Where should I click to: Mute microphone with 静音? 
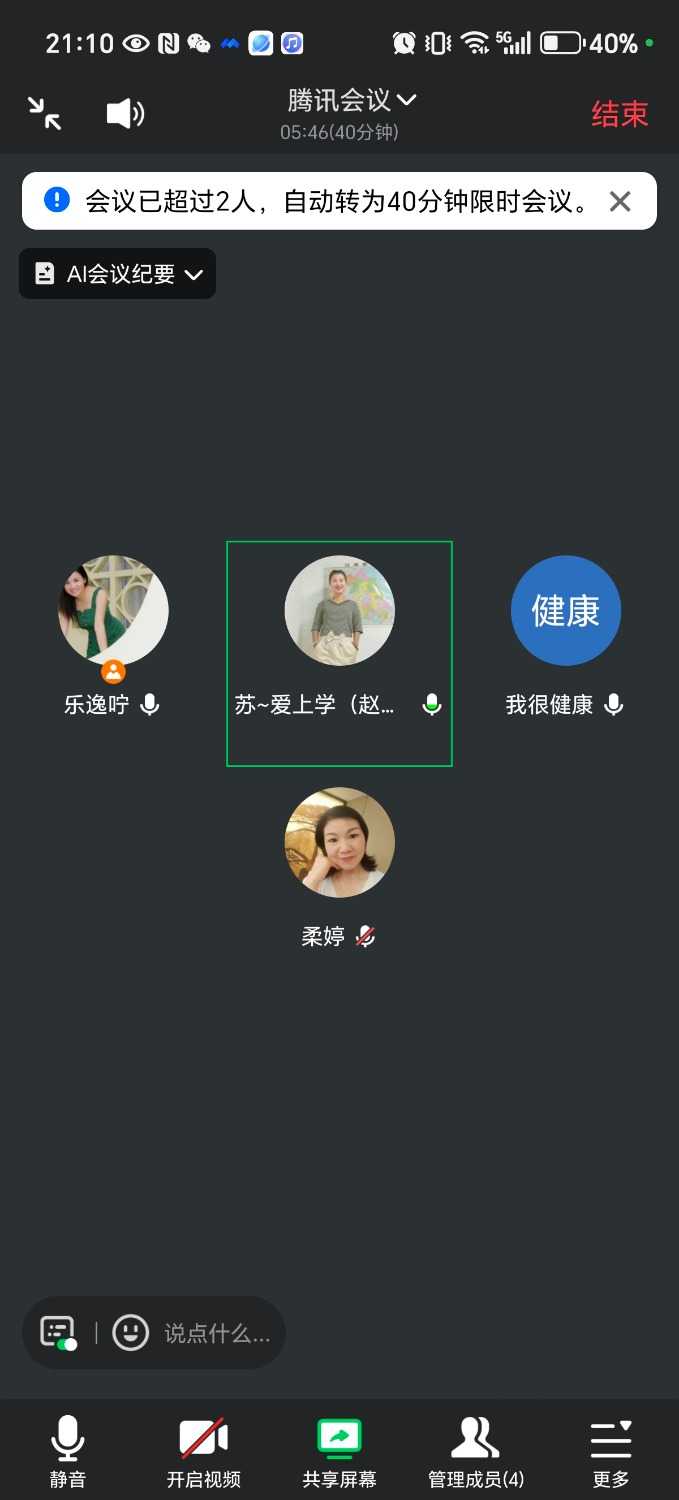67,1452
